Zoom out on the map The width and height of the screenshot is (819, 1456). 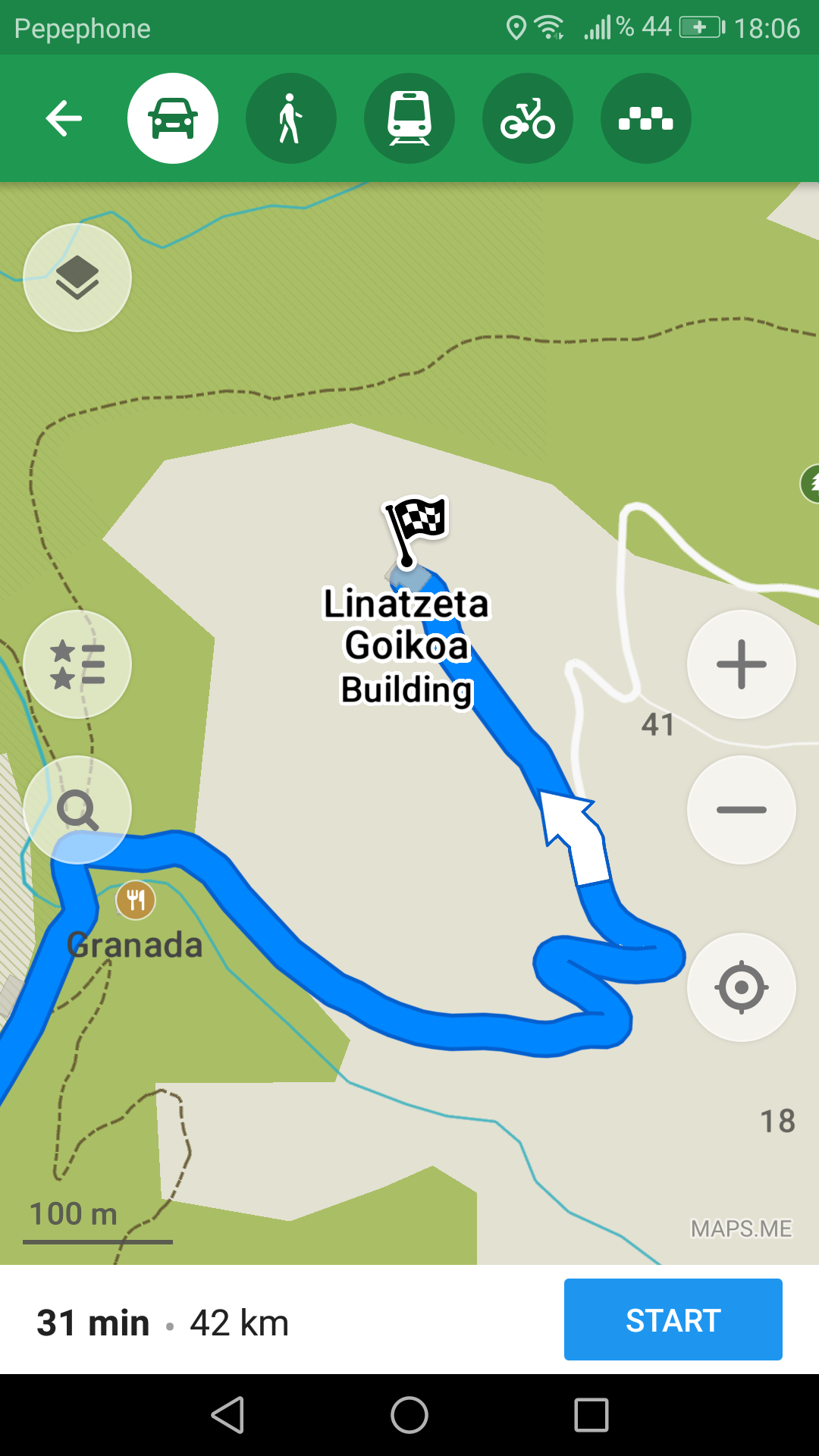point(741,809)
